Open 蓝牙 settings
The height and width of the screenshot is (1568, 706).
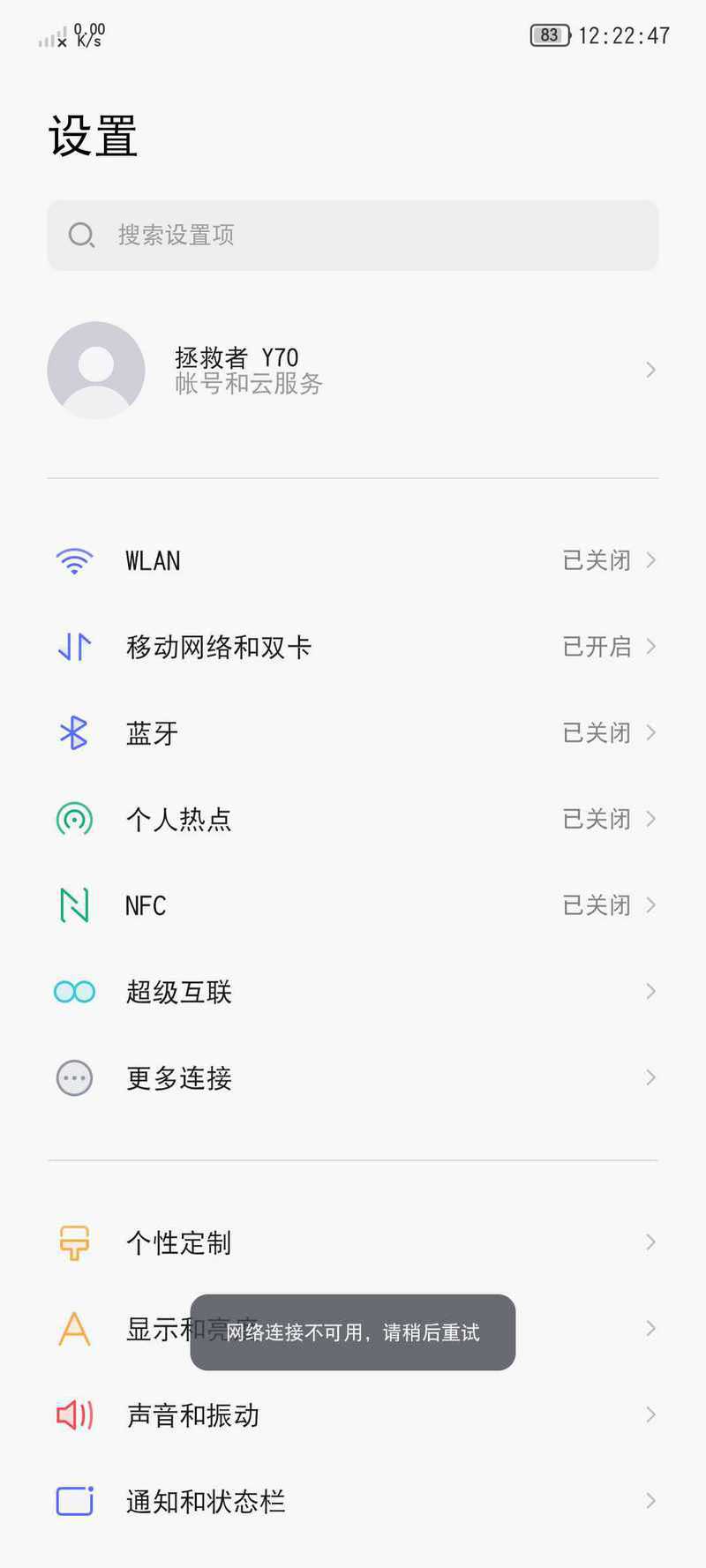[353, 733]
